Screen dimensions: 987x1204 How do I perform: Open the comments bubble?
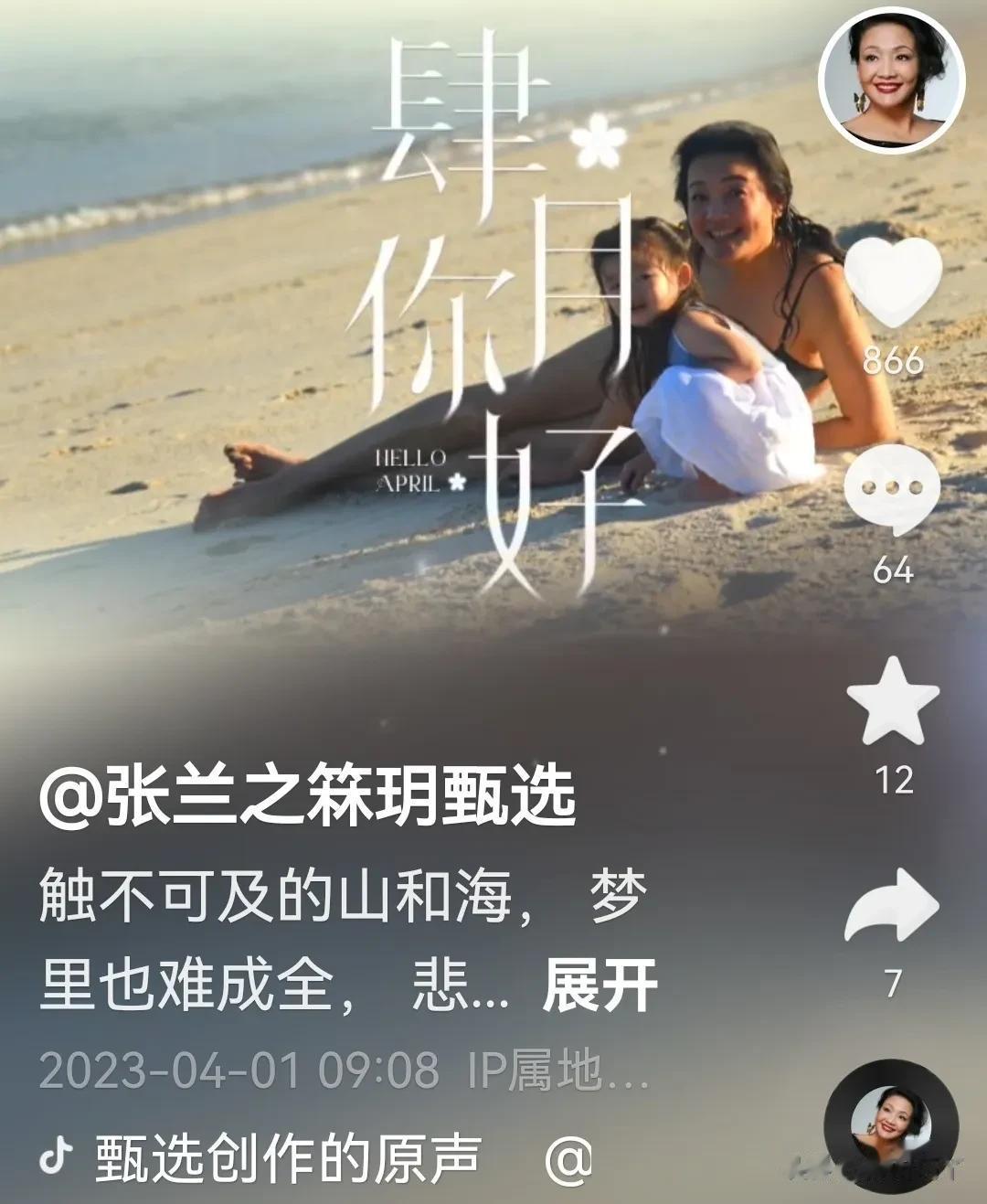[x=892, y=491]
